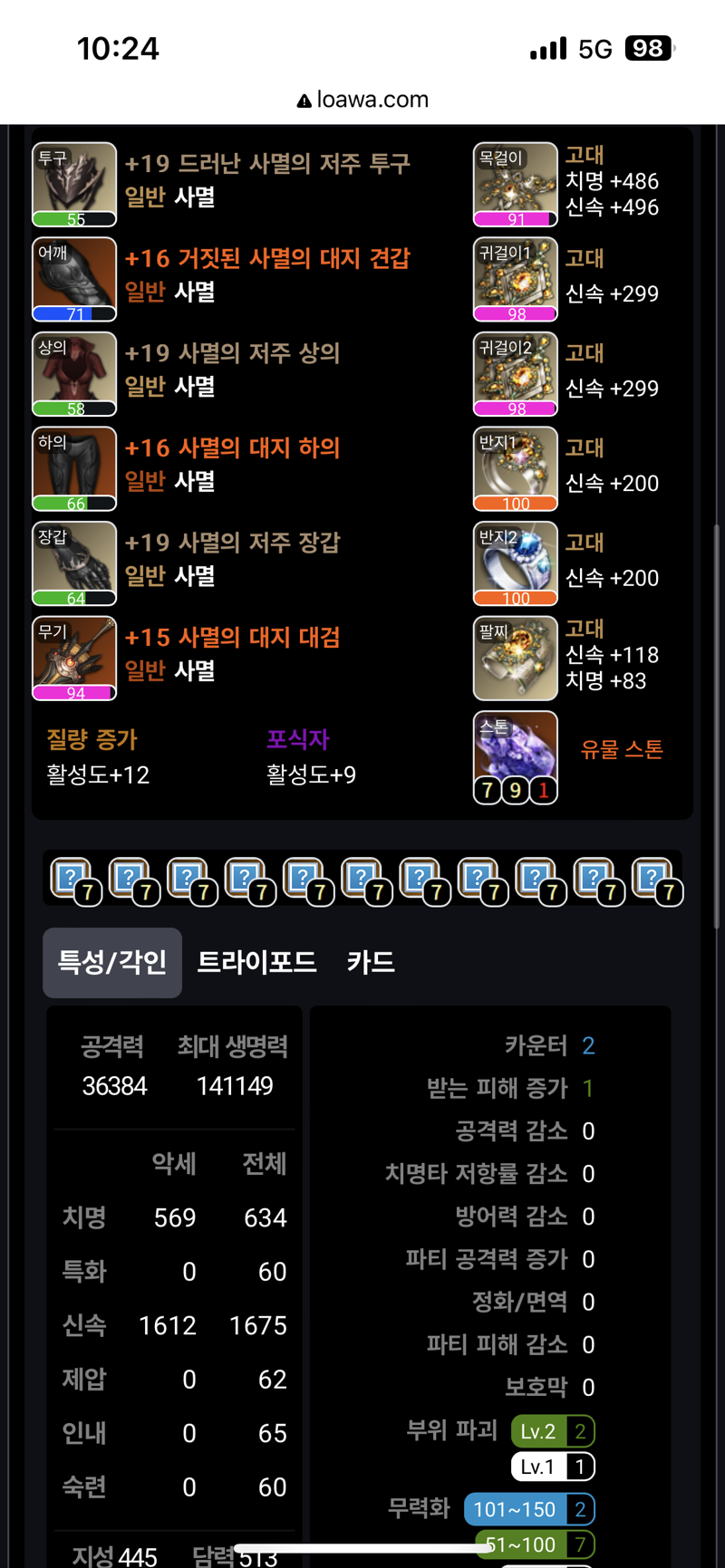Tap the 귀걸이1 earring accessory icon

[515, 279]
